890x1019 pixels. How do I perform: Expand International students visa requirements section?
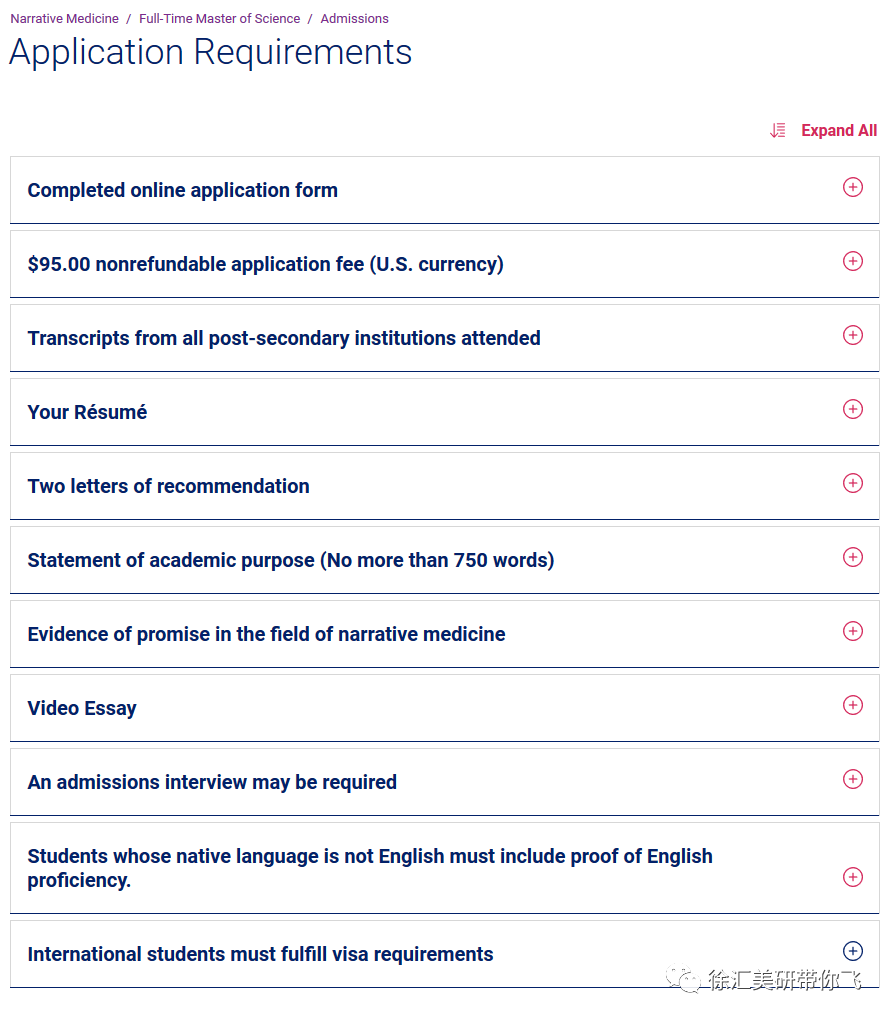tap(445, 954)
